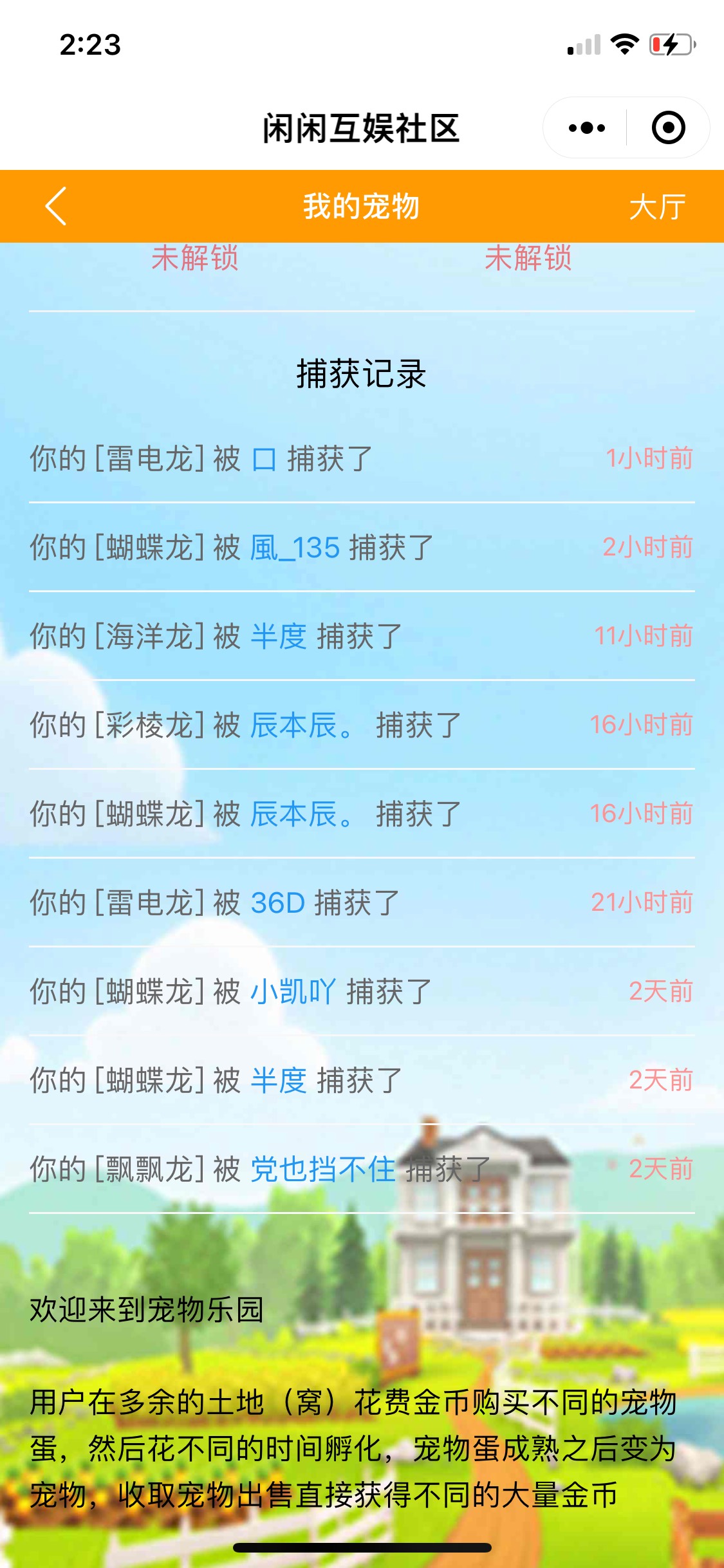Open 半度's profile from the 海洋龙 record
724x1568 pixels.
click(278, 637)
